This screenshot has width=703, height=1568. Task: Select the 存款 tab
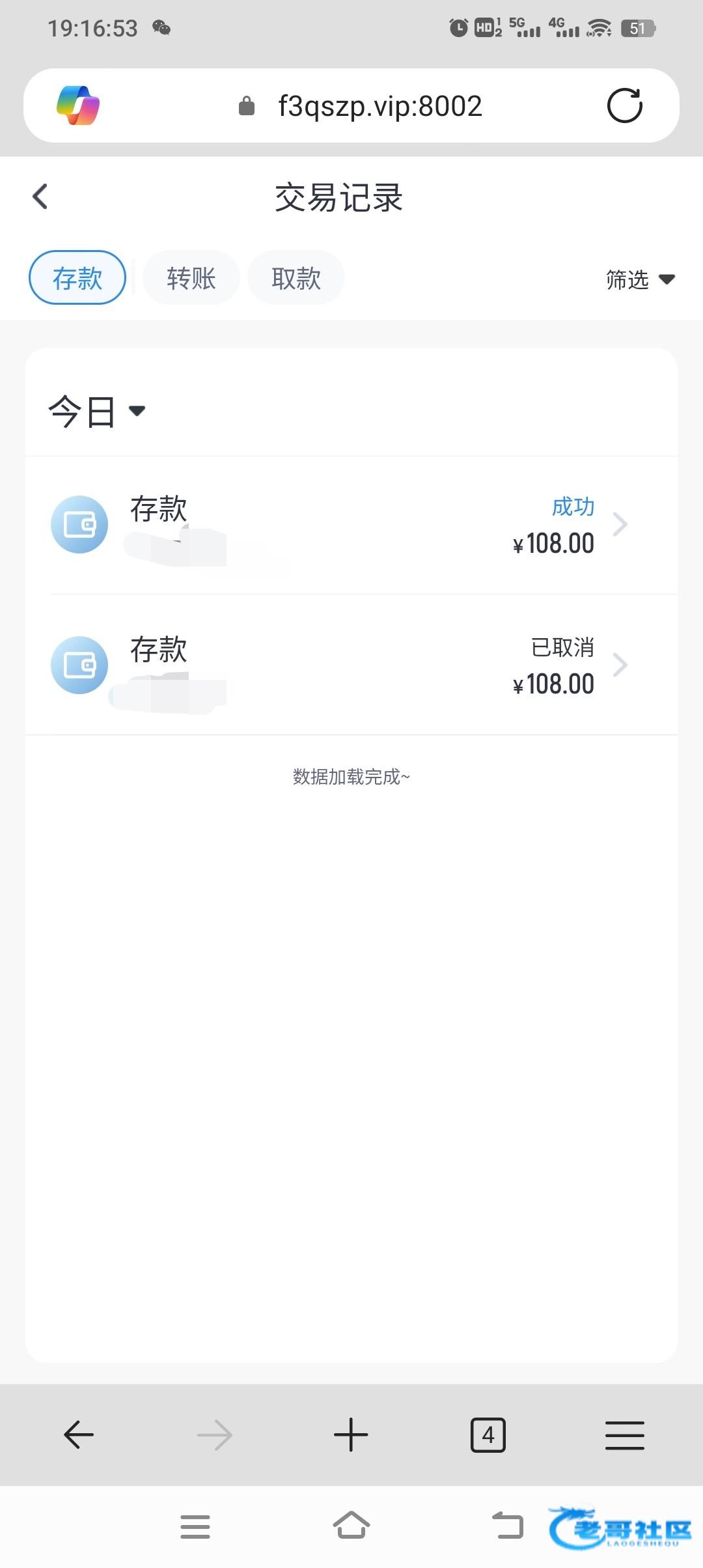click(x=77, y=278)
